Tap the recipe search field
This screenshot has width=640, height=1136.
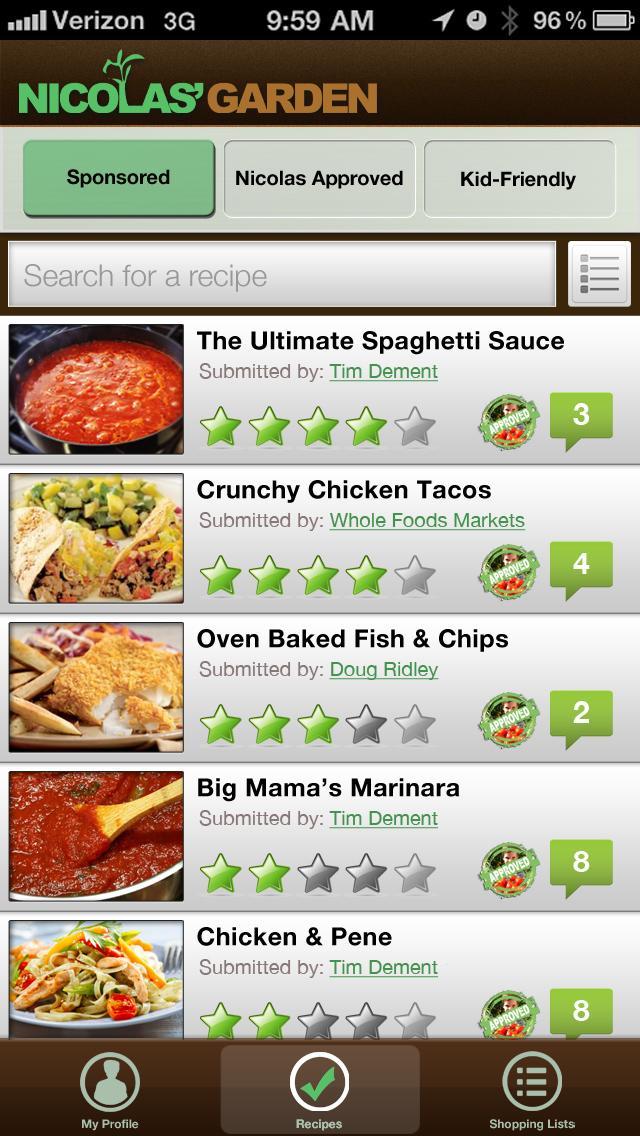[x=282, y=275]
